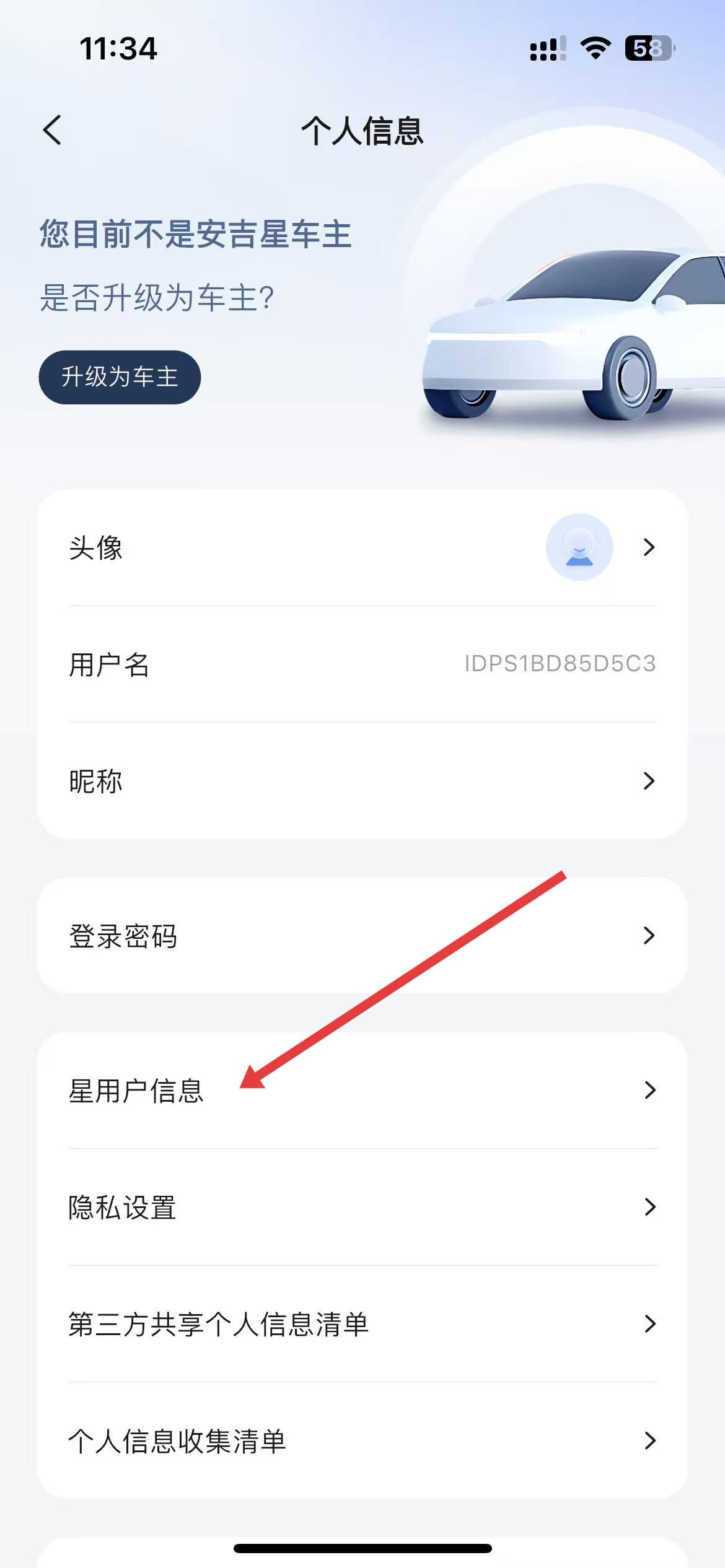This screenshot has width=725, height=1568.
Task: Open 隐私设置
Action: pos(362,1207)
